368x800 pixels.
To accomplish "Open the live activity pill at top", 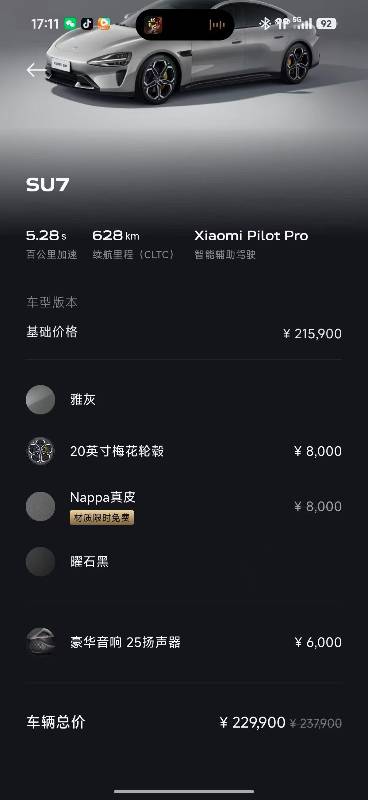I will coord(185,24).
